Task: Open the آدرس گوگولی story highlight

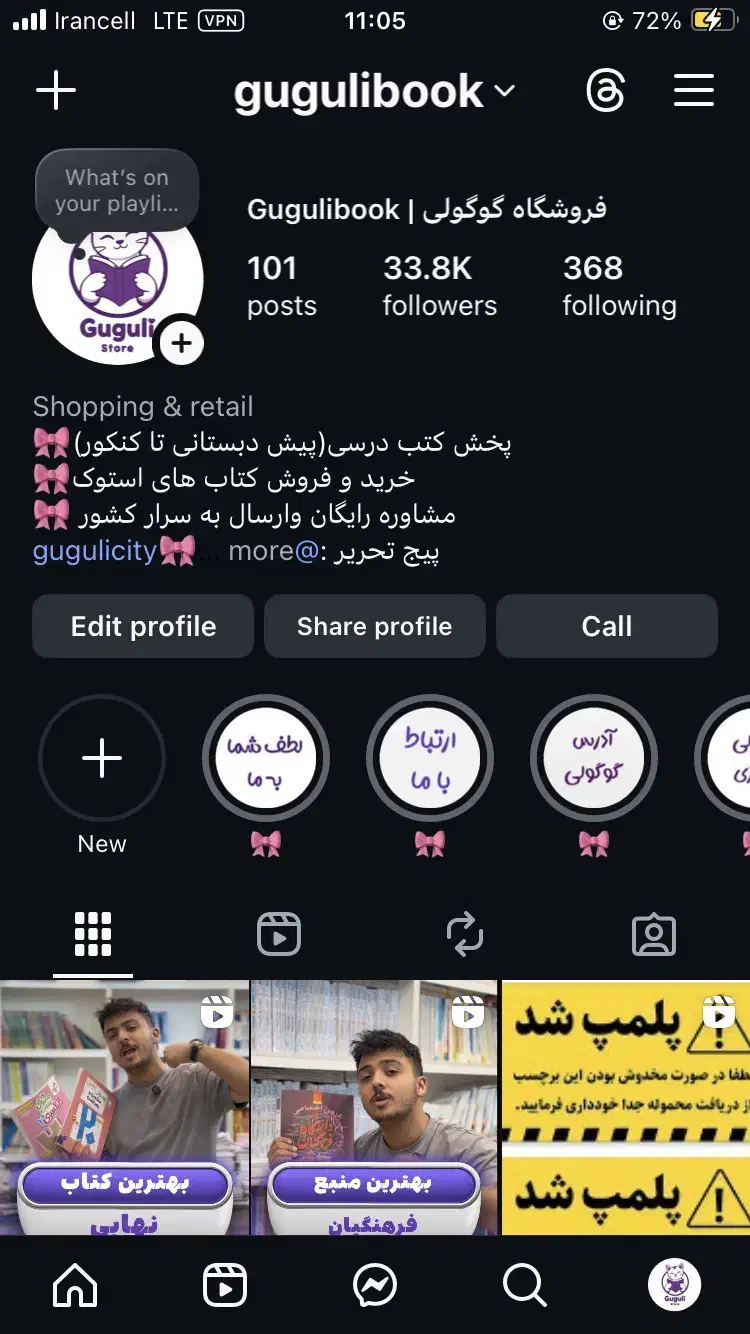Action: [x=594, y=758]
